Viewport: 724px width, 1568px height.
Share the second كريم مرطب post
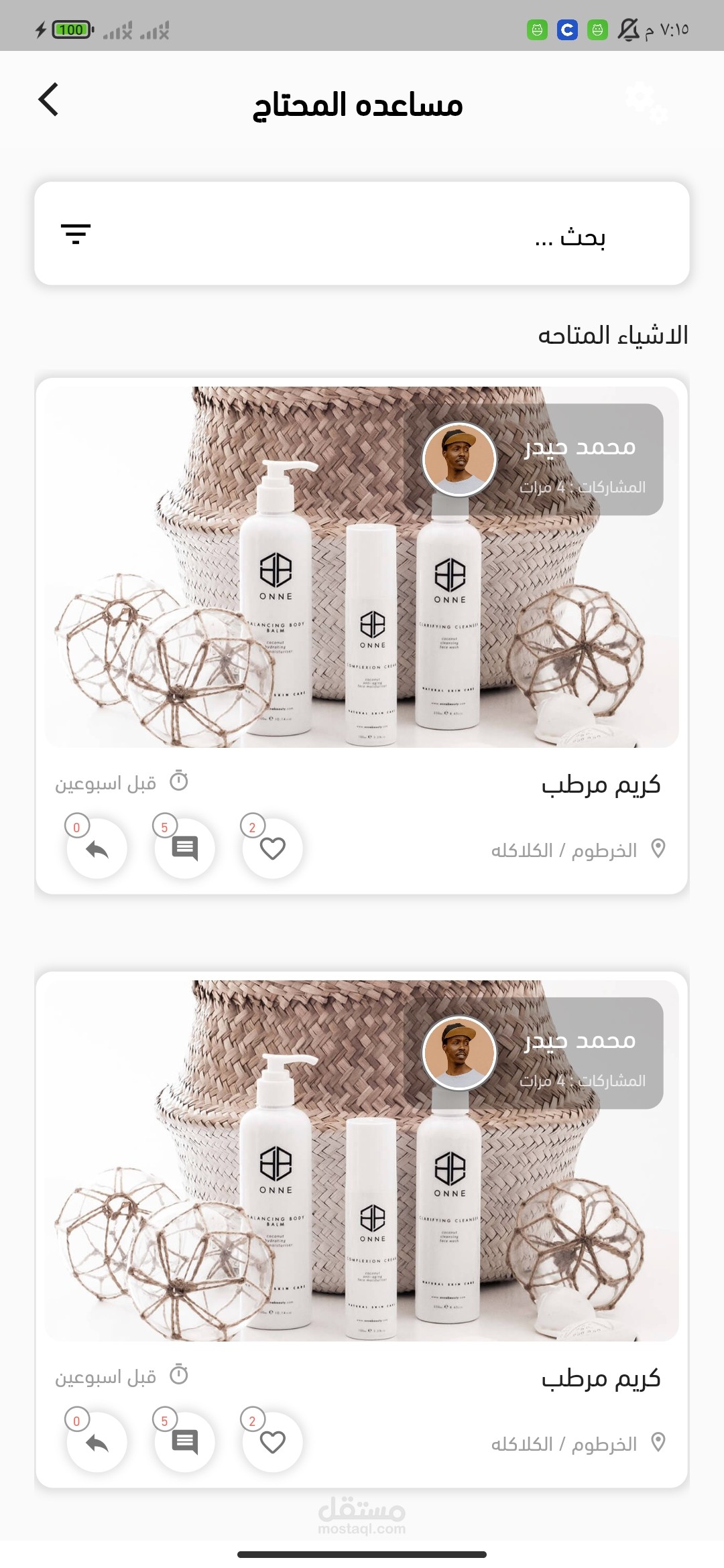pyautogui.click(x=97, y=1443)
